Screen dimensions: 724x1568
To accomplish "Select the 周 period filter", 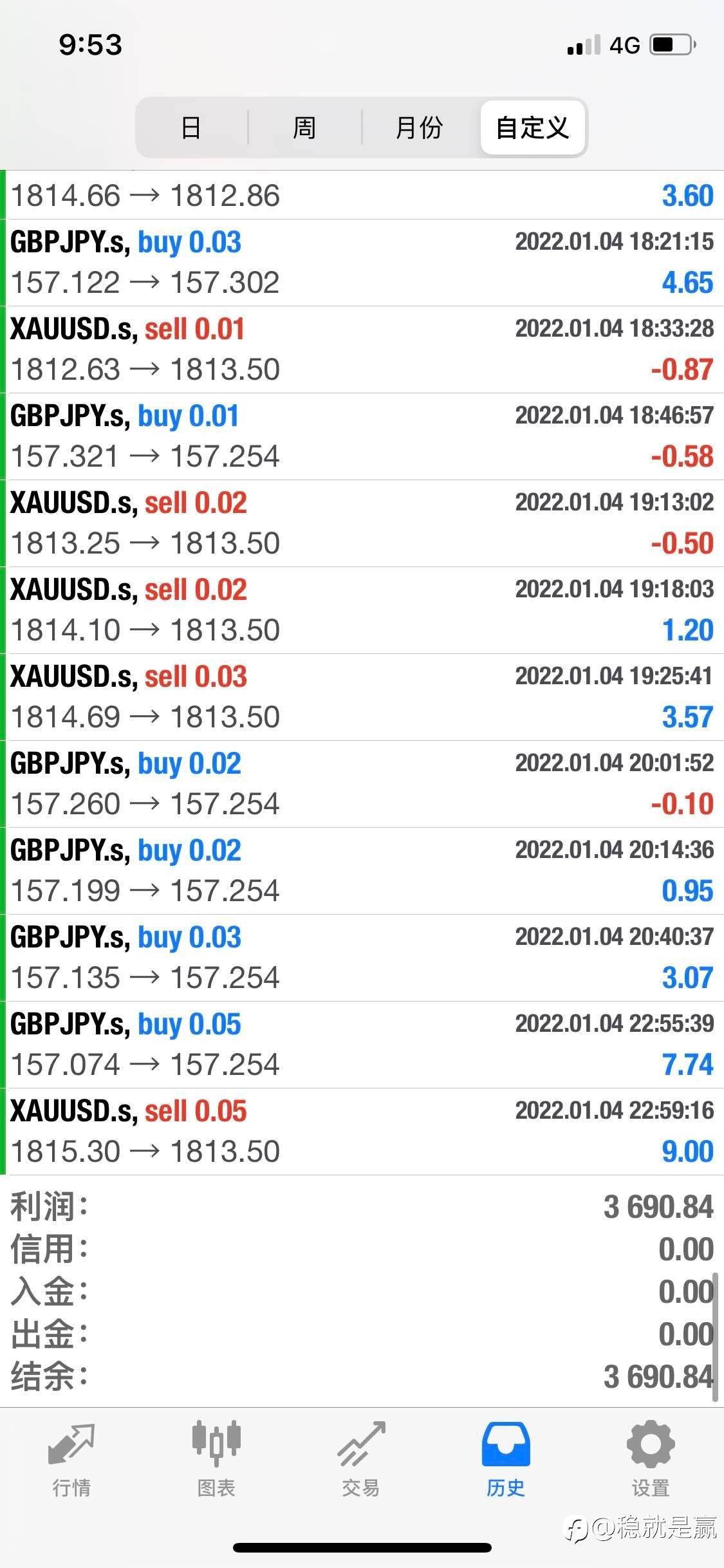I will coord(304,127).
